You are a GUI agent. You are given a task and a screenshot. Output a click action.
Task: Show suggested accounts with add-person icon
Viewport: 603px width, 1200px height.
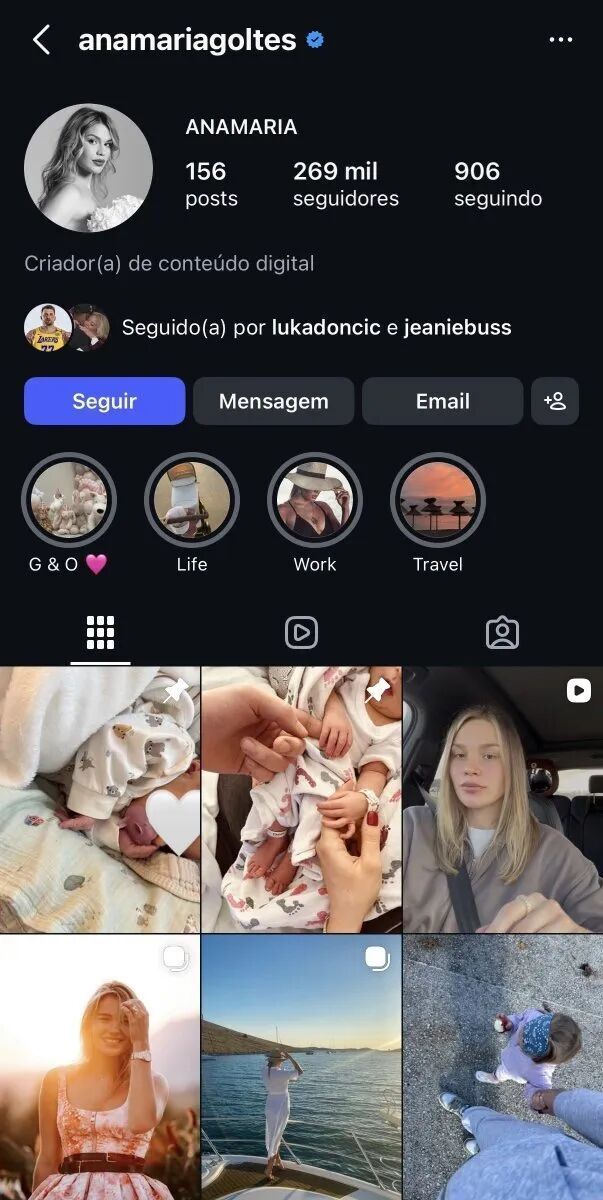(x=555, y=401)
